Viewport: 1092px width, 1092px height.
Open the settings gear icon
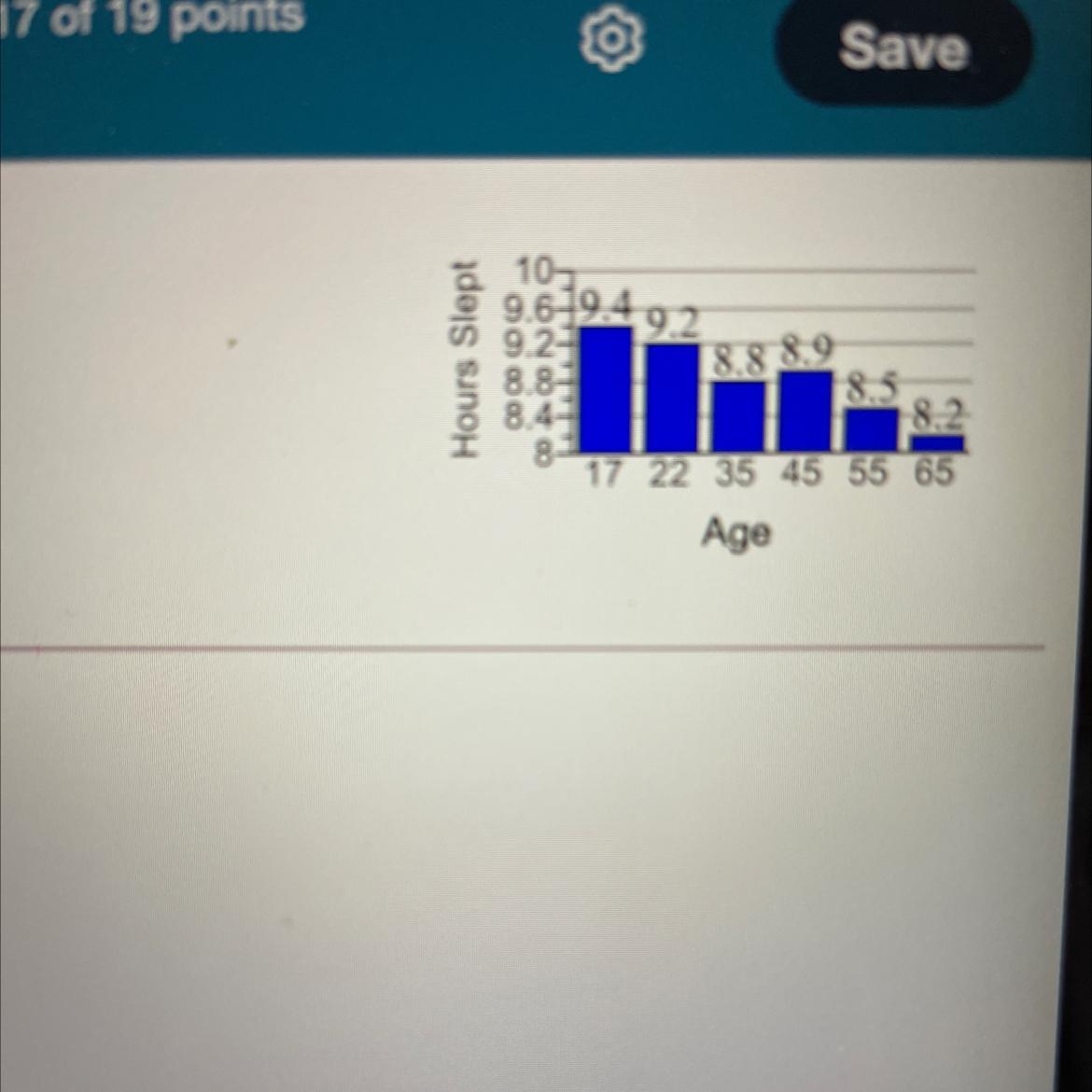[612, 42]
